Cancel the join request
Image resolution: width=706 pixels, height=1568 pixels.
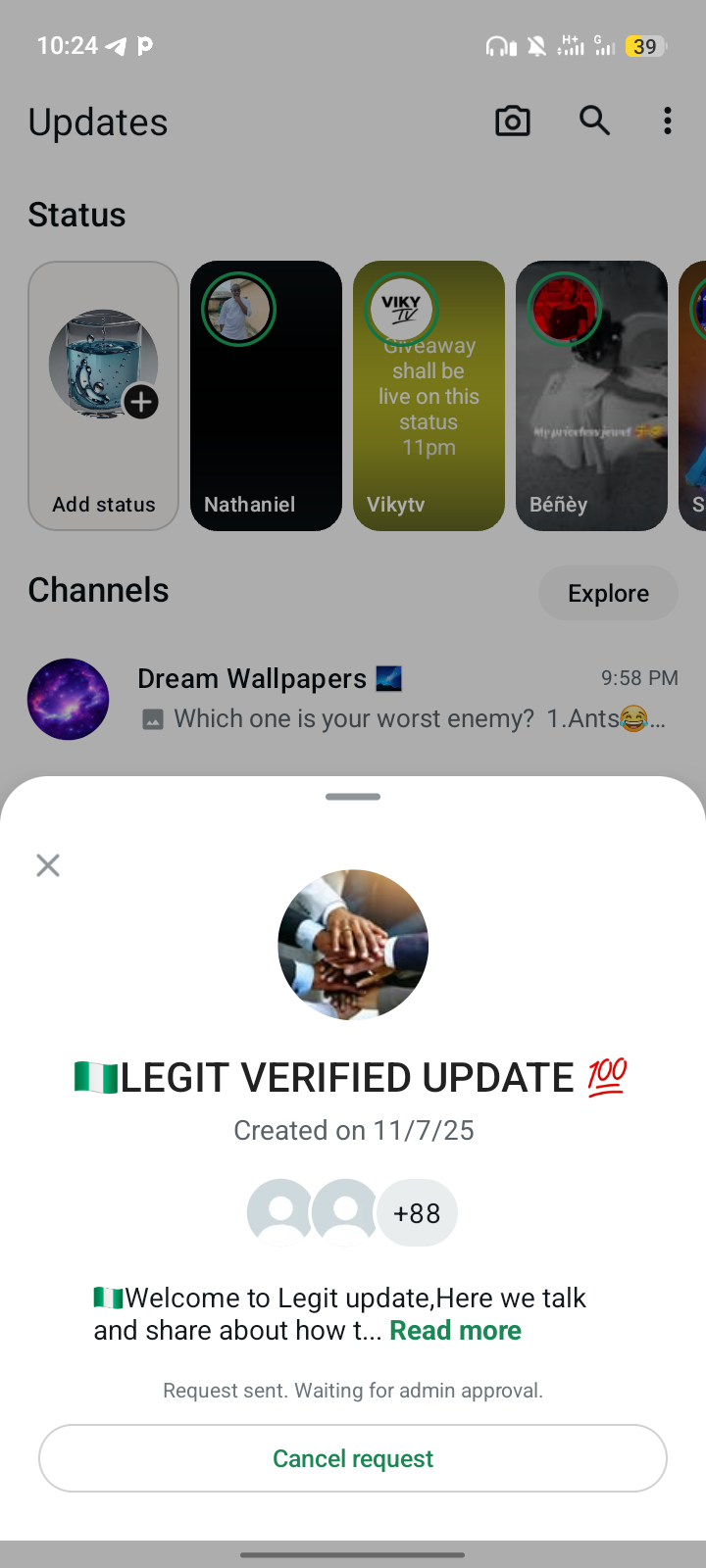point(353,1458)
